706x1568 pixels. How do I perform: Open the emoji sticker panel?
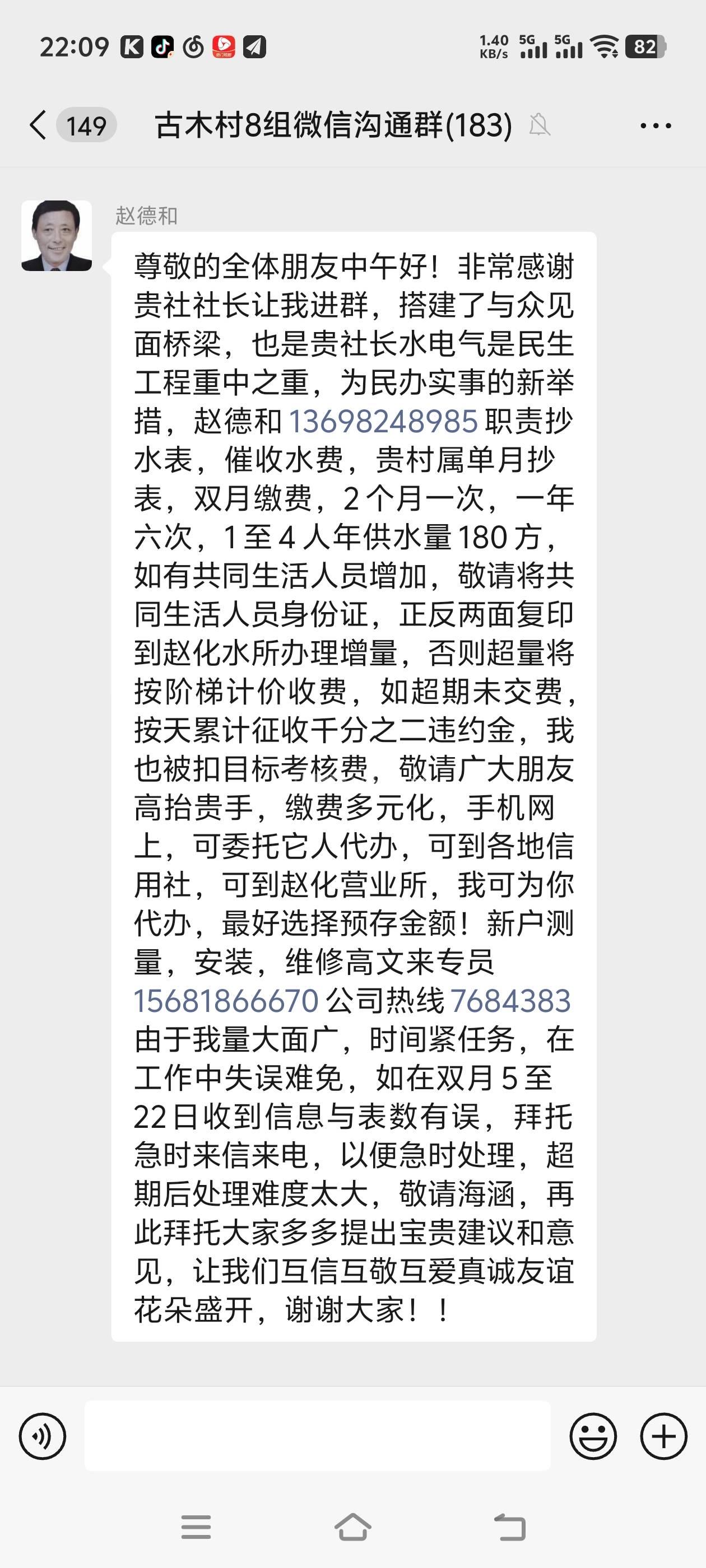pos(593,1436)
